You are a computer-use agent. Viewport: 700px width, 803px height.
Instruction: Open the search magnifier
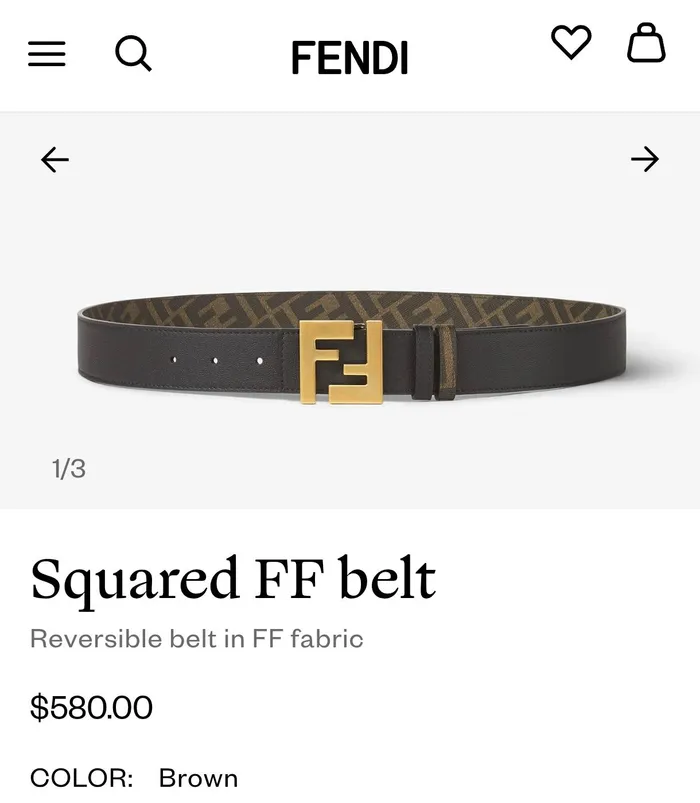click(133, 54)
